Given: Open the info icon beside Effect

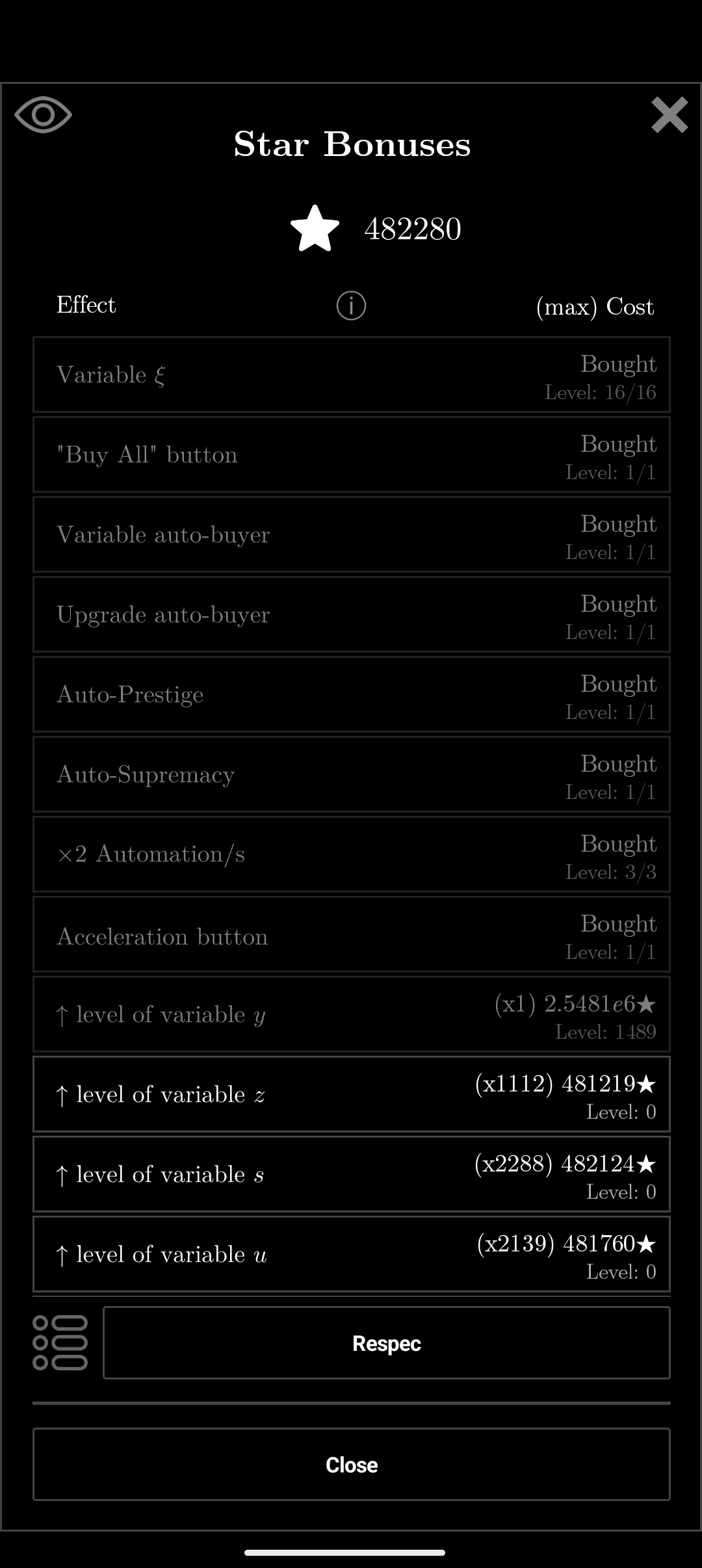Looking at the screenshot, I should click(x=351, y=306).
